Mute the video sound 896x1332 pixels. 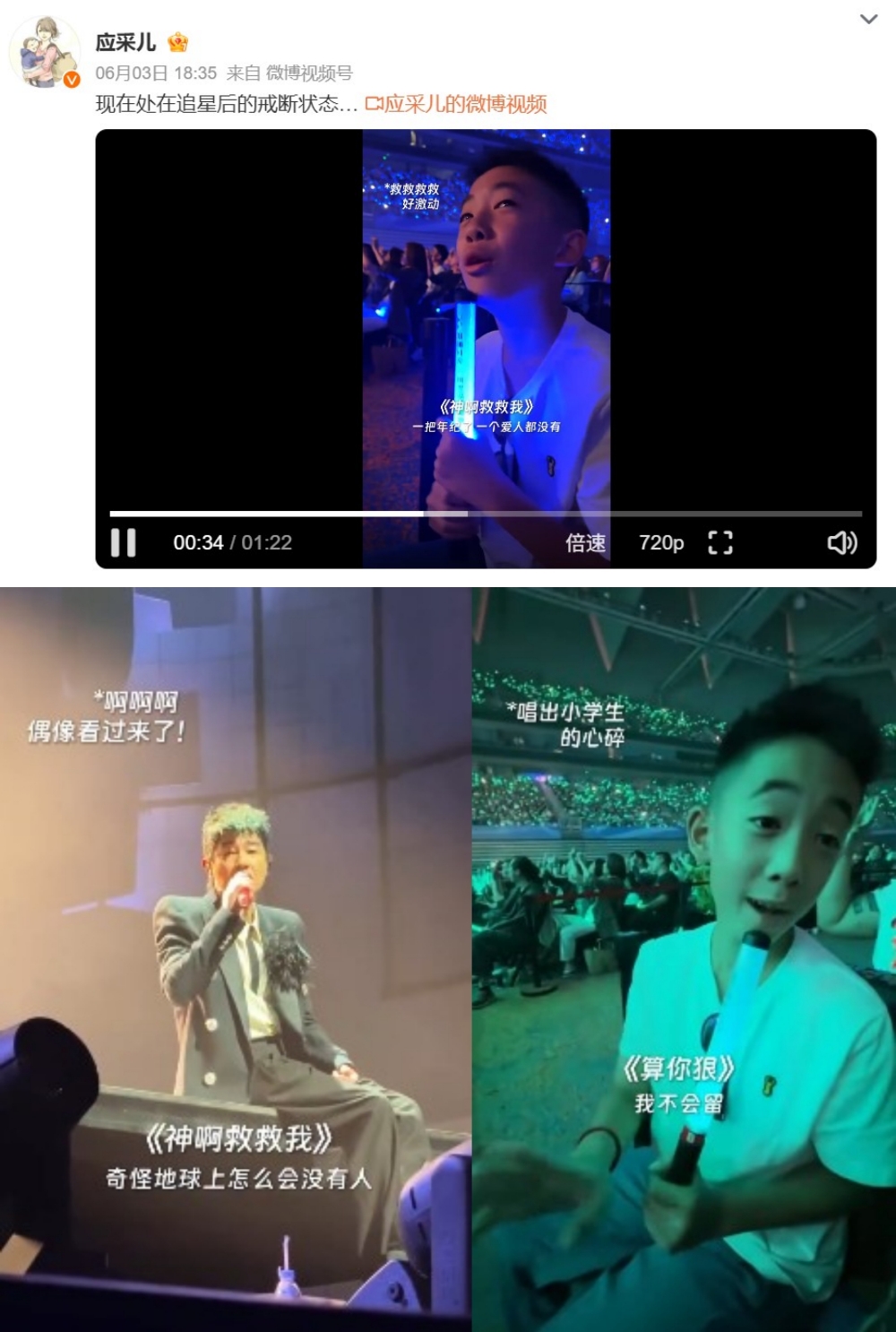tap(841, 542)
